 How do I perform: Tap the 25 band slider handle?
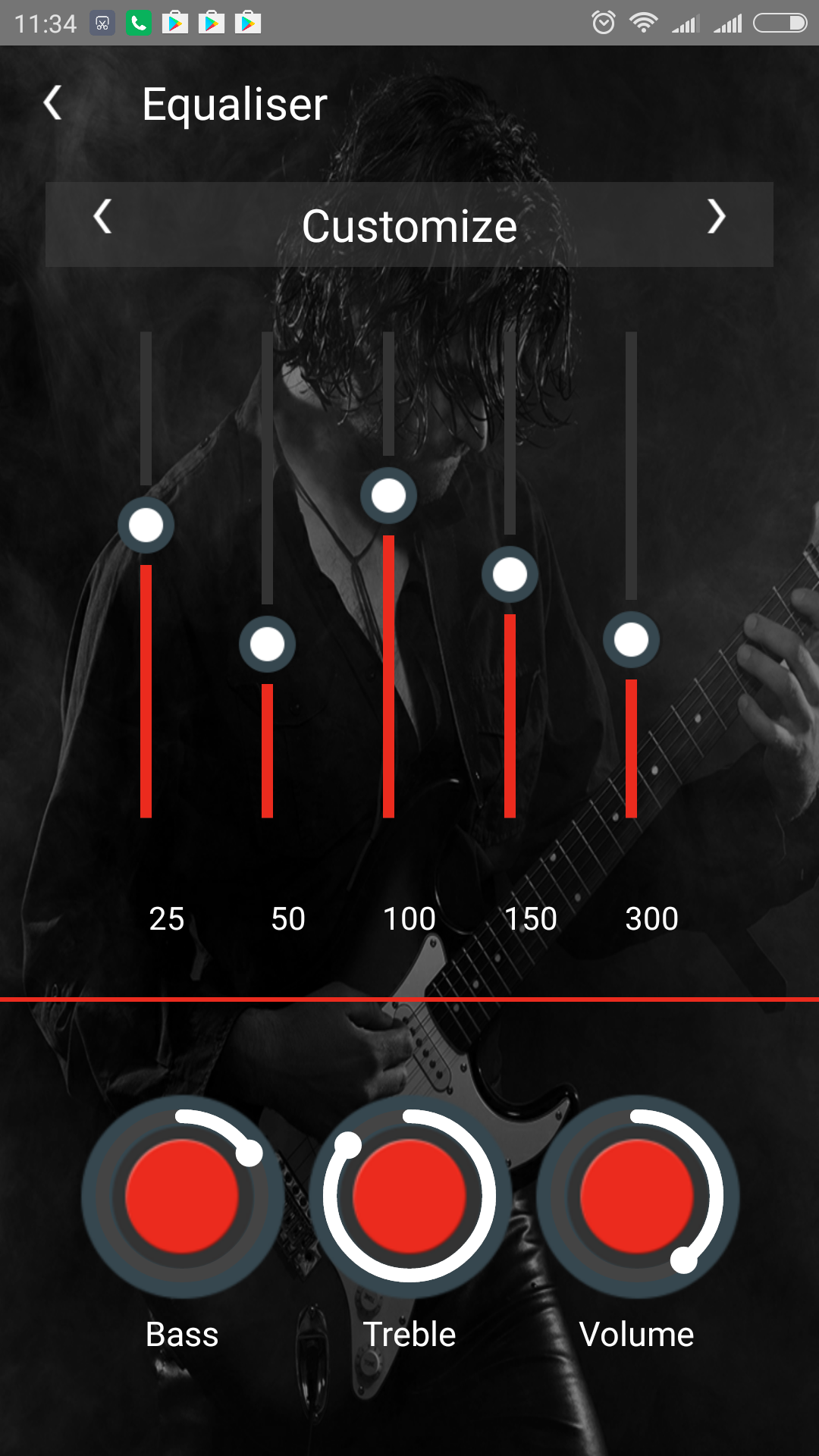tap(146, 525)
